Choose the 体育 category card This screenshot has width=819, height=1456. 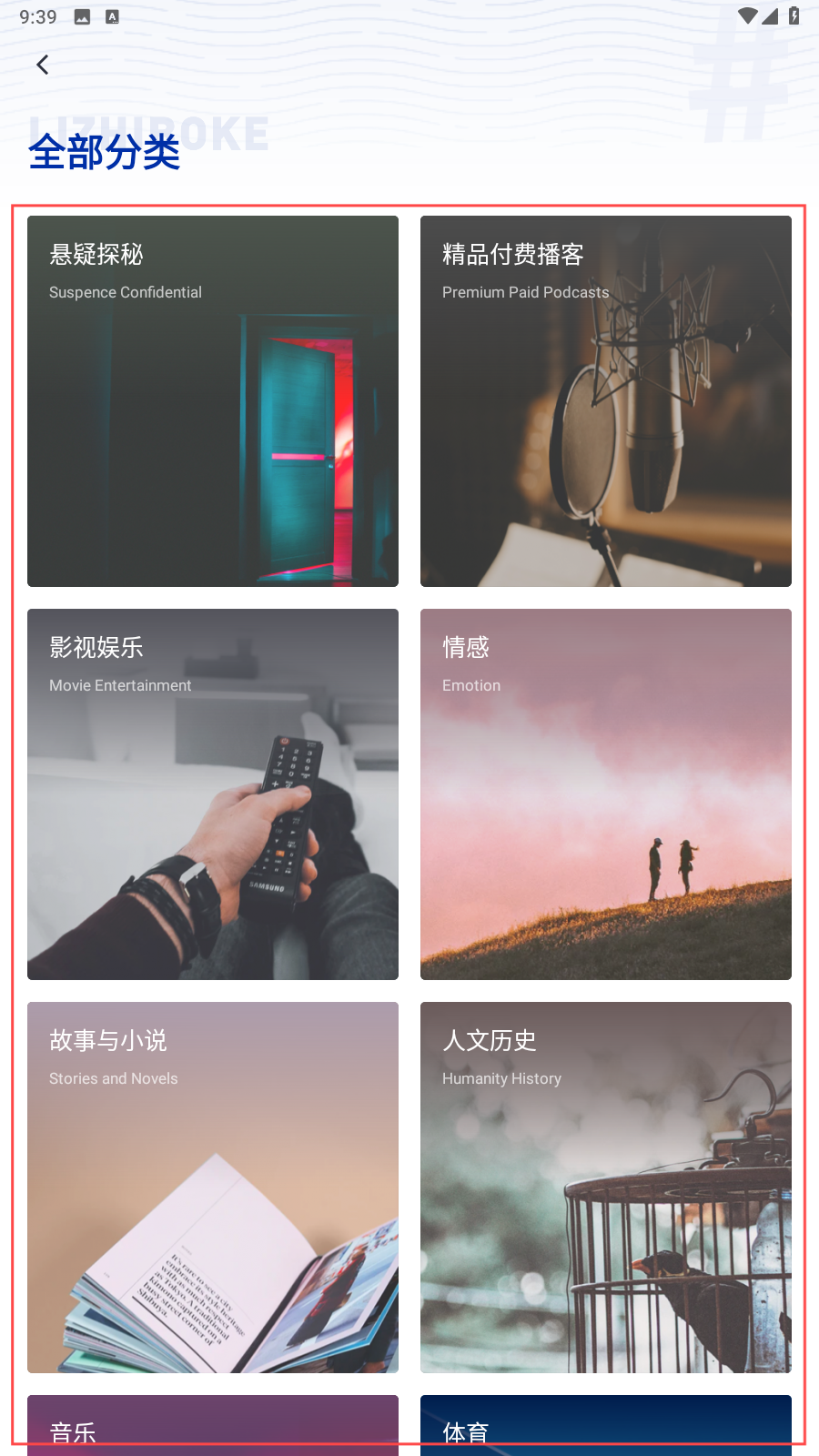click(606, 1425)
